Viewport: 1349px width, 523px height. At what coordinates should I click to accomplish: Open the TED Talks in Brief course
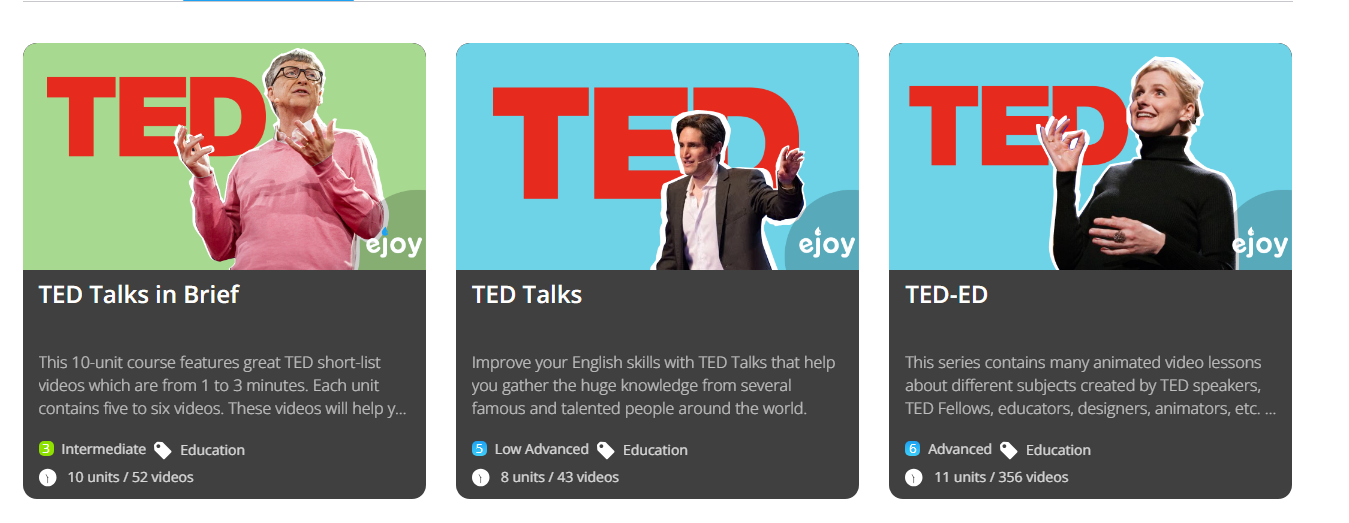139,295
